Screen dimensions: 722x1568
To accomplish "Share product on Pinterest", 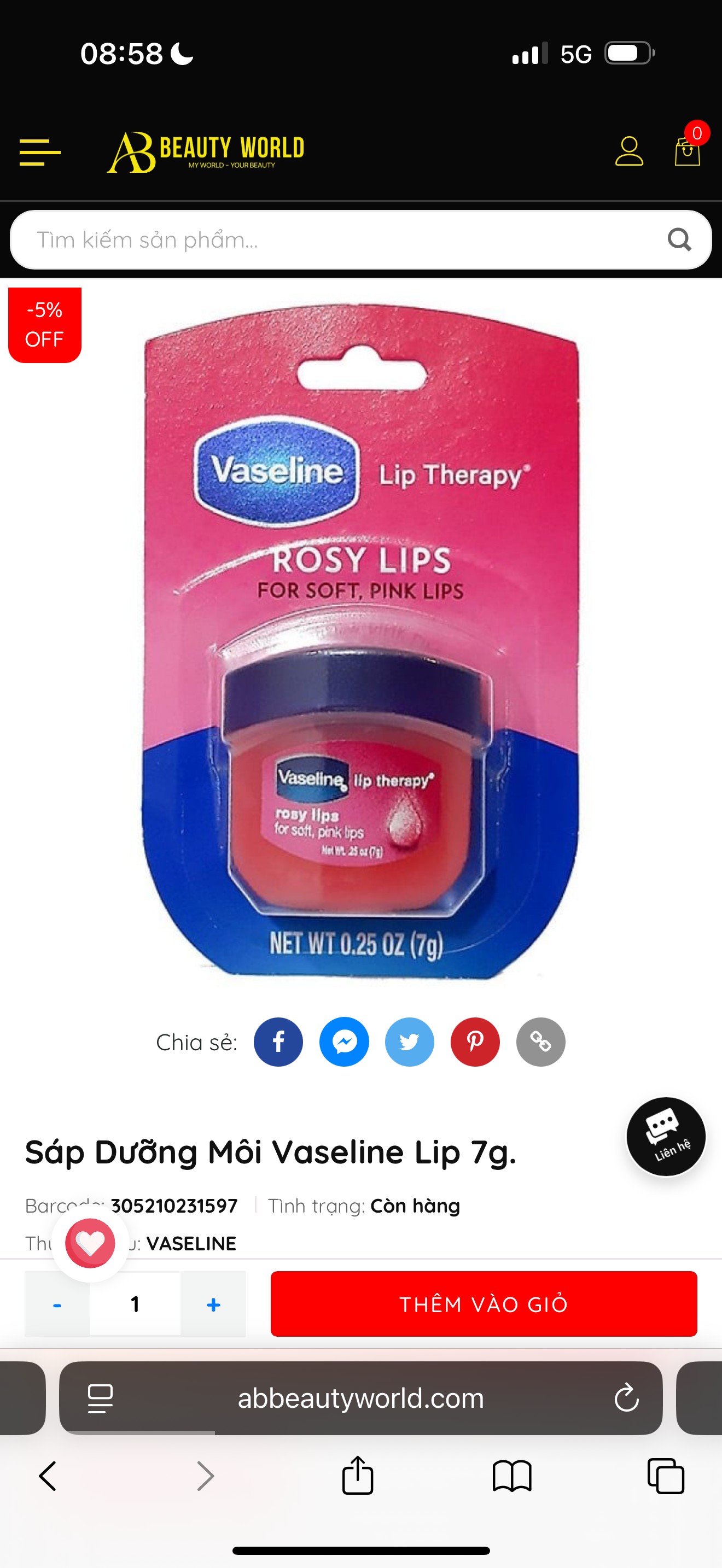I will pyautogui.click(x=475, y=1042).
